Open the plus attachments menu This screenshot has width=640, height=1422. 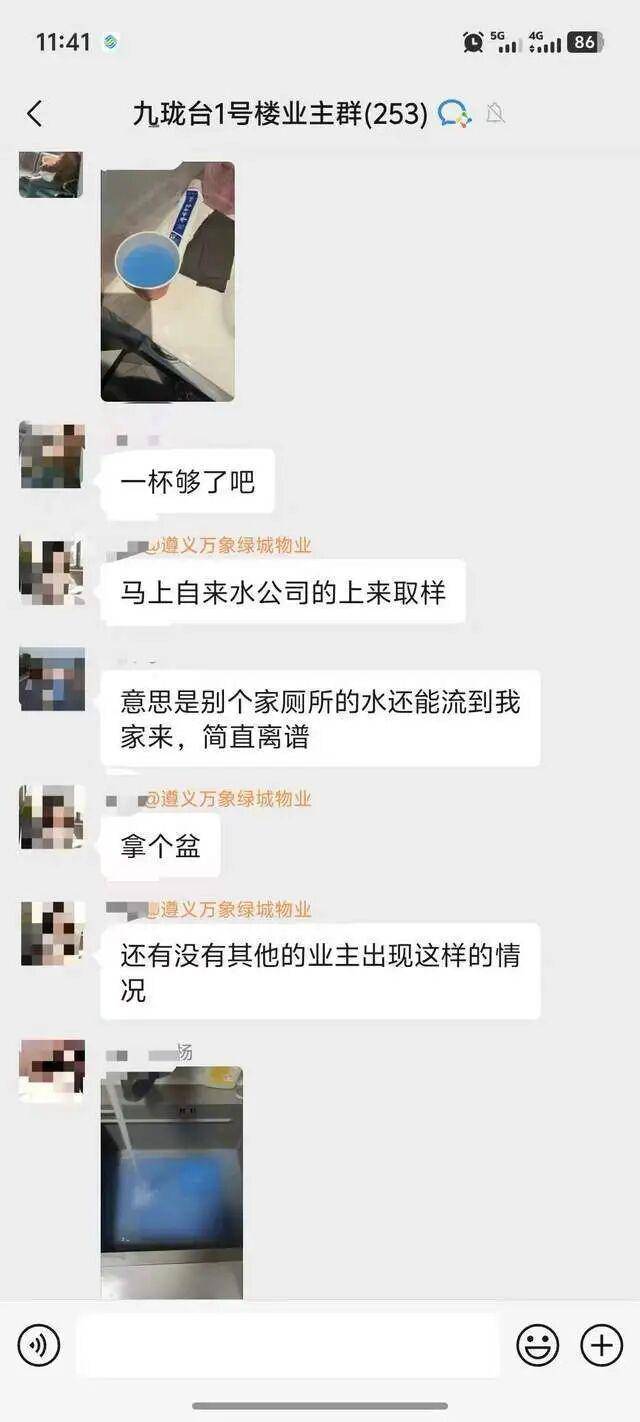601,1345
